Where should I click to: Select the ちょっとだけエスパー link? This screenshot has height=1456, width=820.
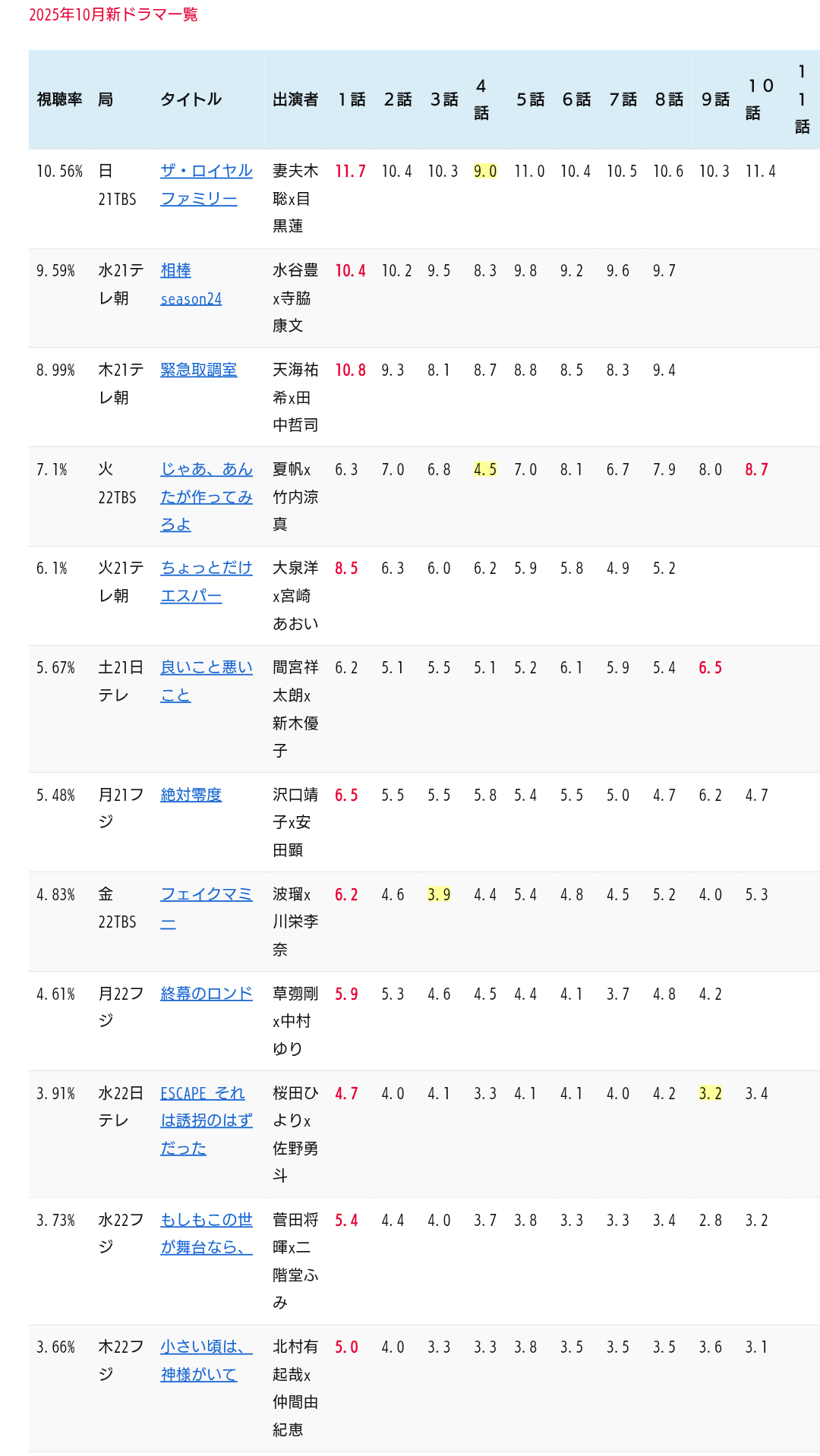206,568
